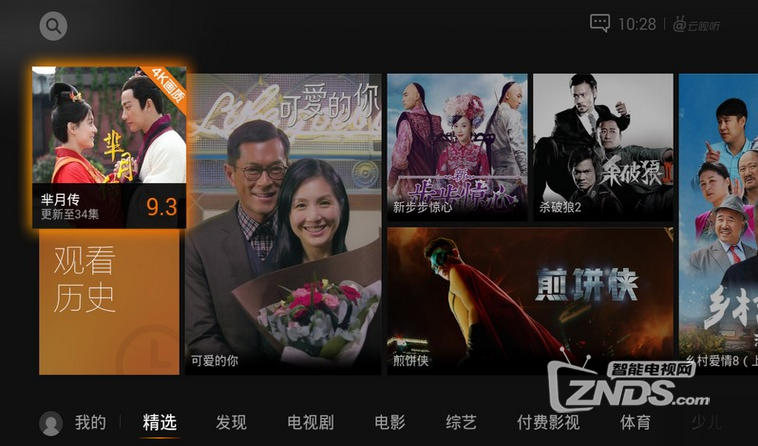
Task: Open the search icon
Action: pyautogui.click(x=53, y=26)
